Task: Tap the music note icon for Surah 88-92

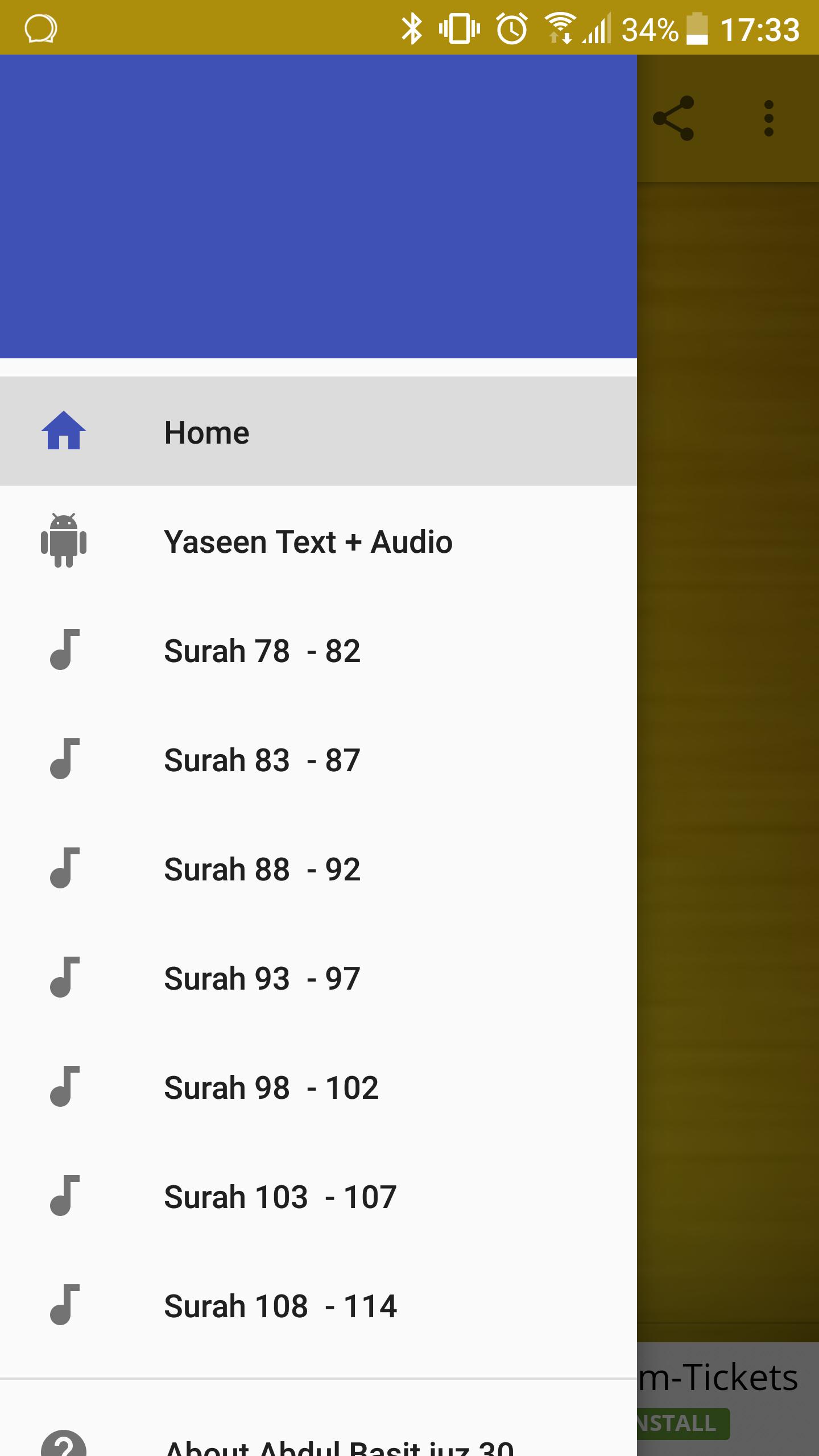Action: [x=64, y=869]
